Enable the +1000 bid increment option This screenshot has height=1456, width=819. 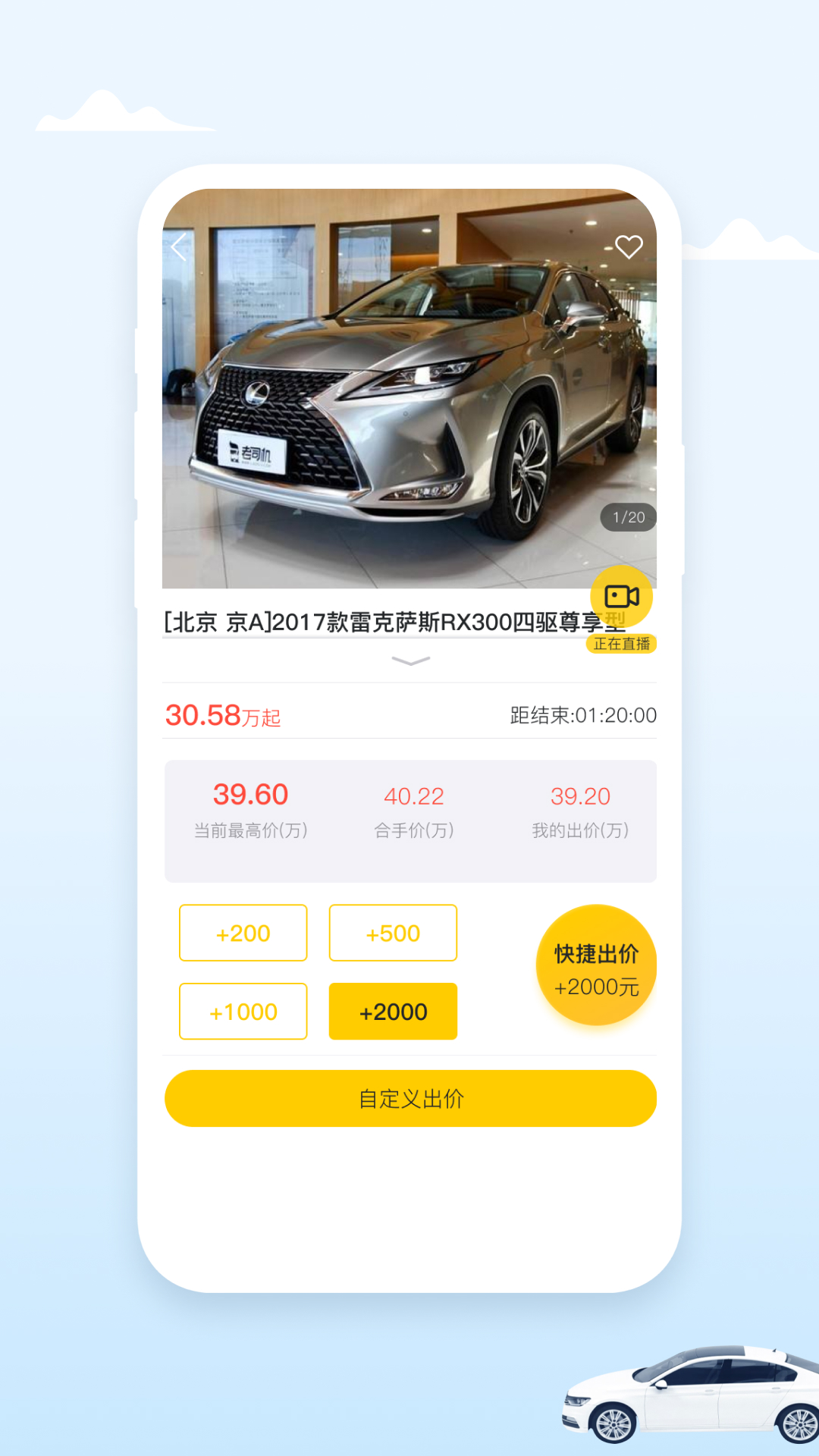coord(243,1011)
